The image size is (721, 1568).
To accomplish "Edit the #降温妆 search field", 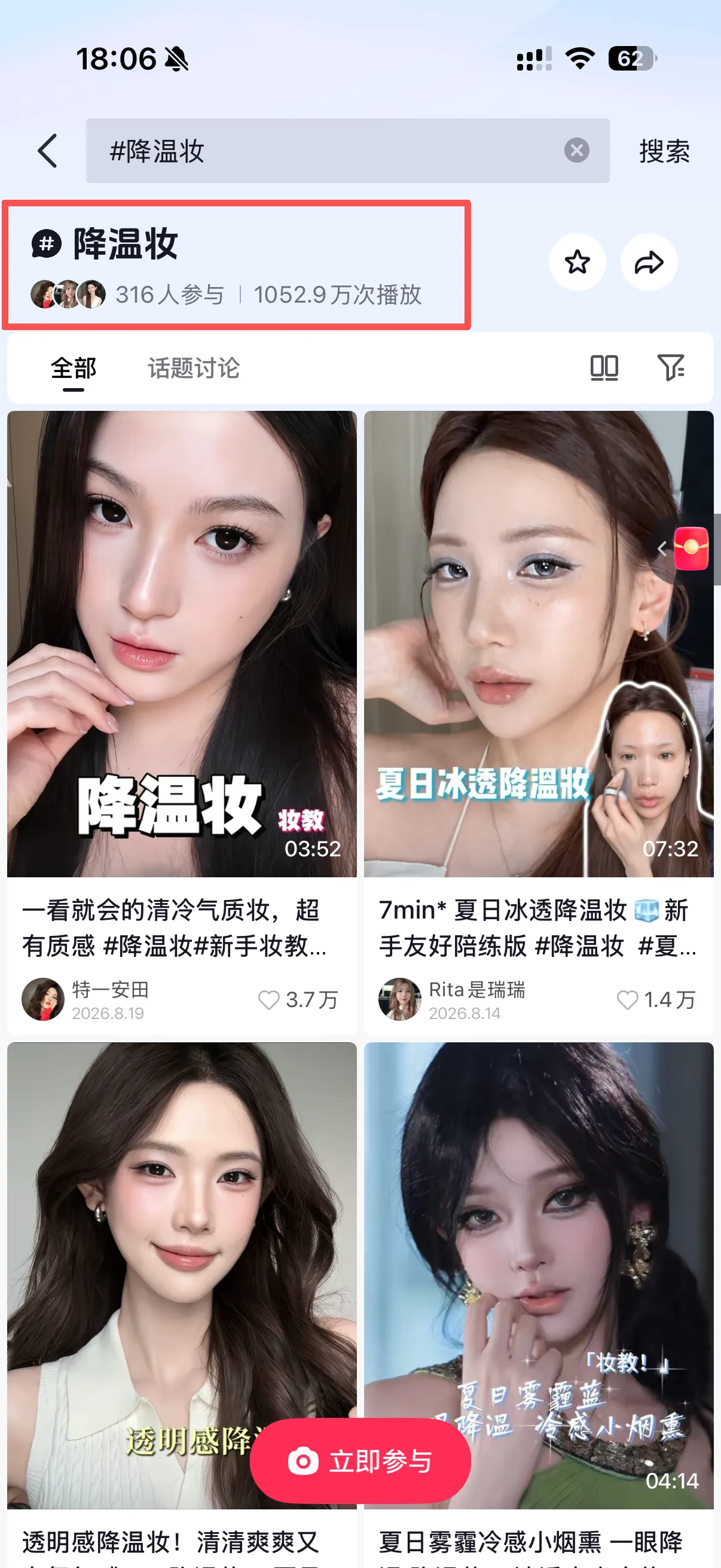I will (322, 150).
